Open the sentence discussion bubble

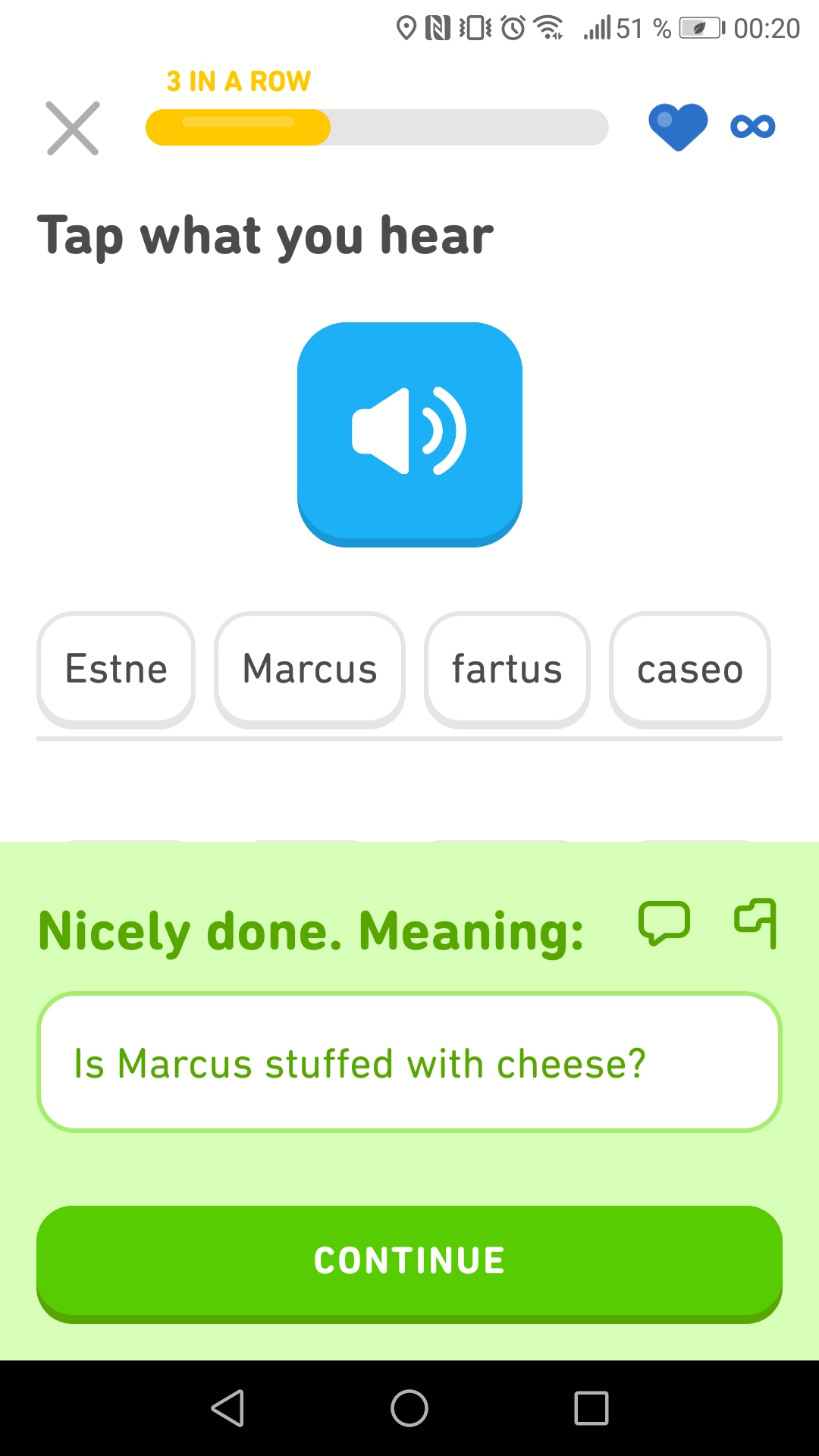pyautogui.click(x=664, y=923)
